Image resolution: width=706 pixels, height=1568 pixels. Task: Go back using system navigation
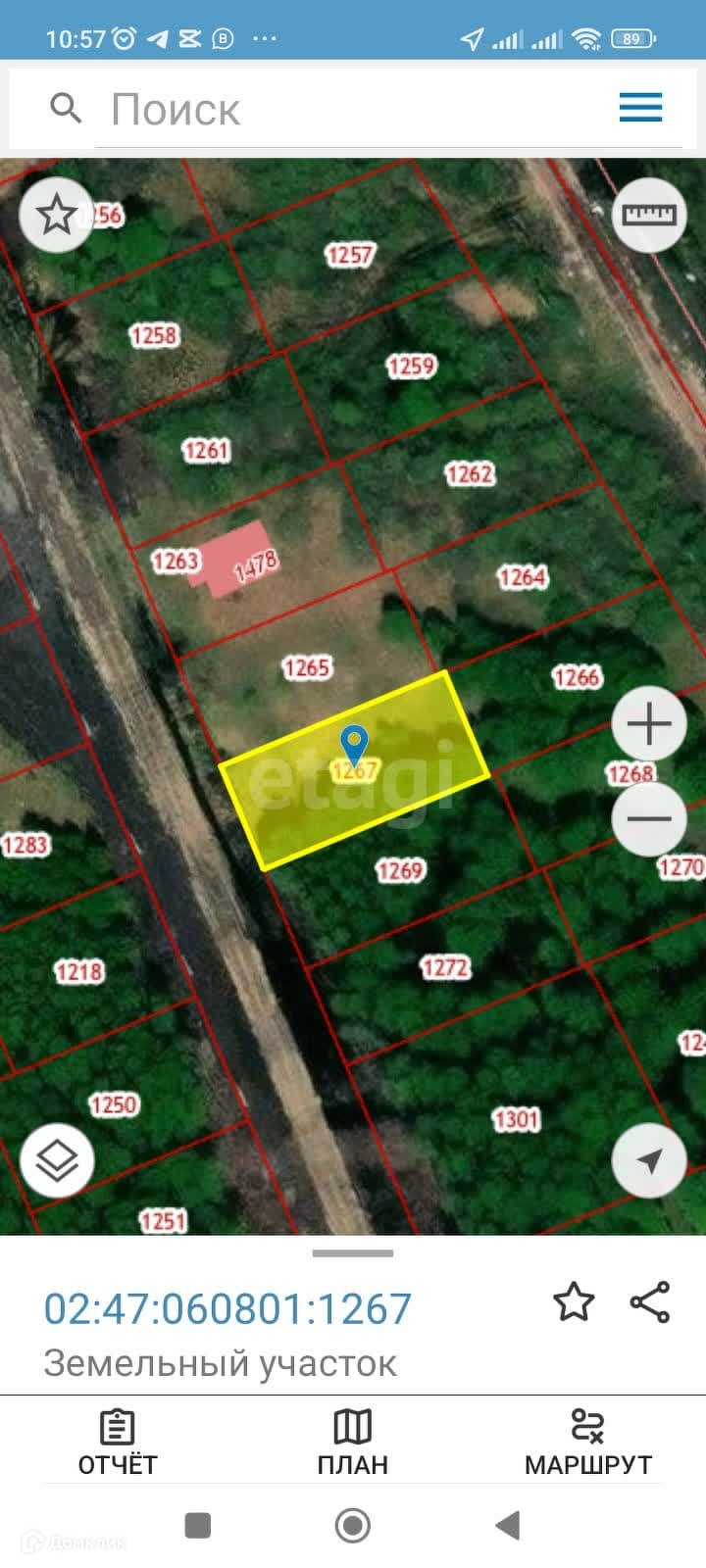[x=507, y=1525]
